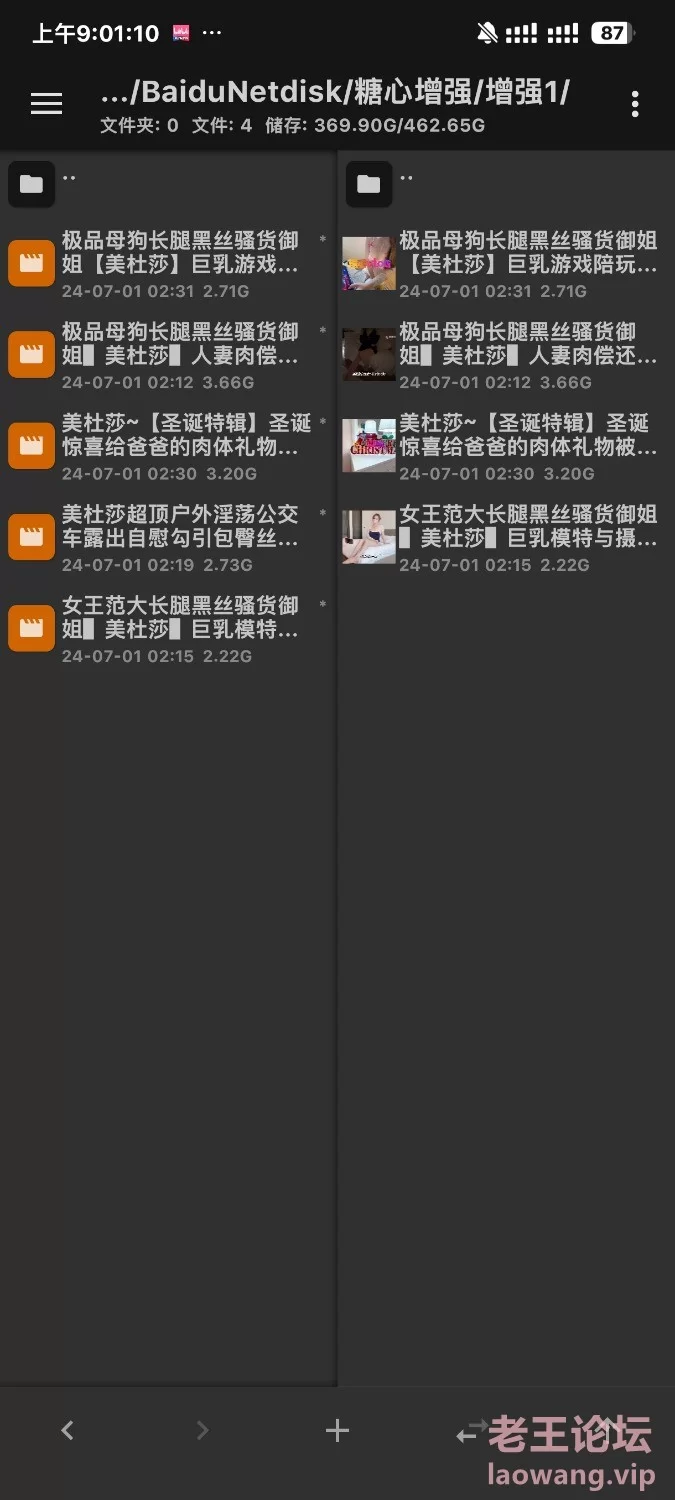Image resolution: width=675 pixels, height=1500 pixels.
Task: Open the three-dot overflow menu
Action: 635,104
